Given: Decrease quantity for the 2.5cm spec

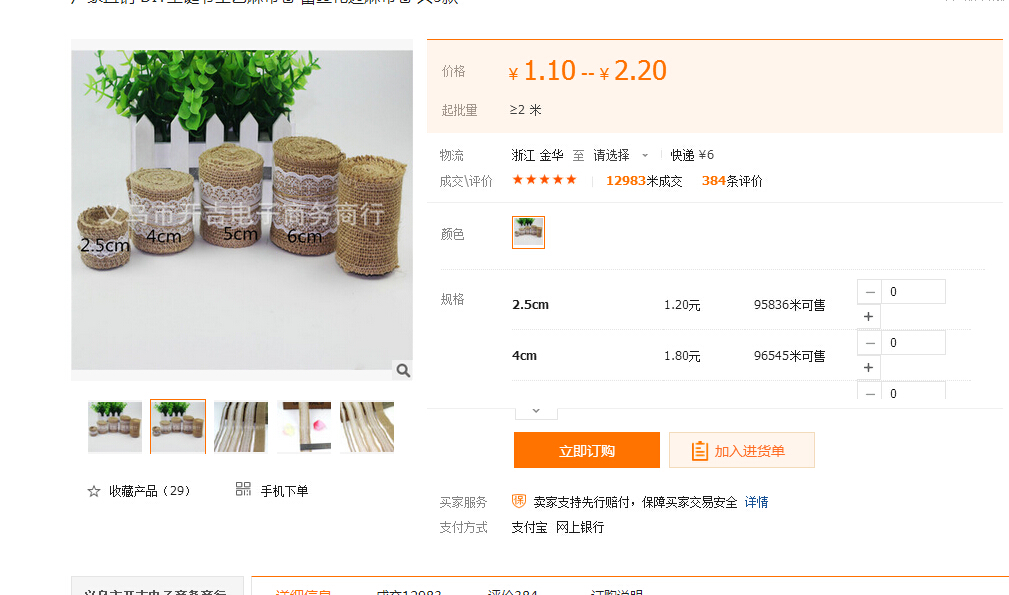Looking at the screenshot, I should point(868,292).
